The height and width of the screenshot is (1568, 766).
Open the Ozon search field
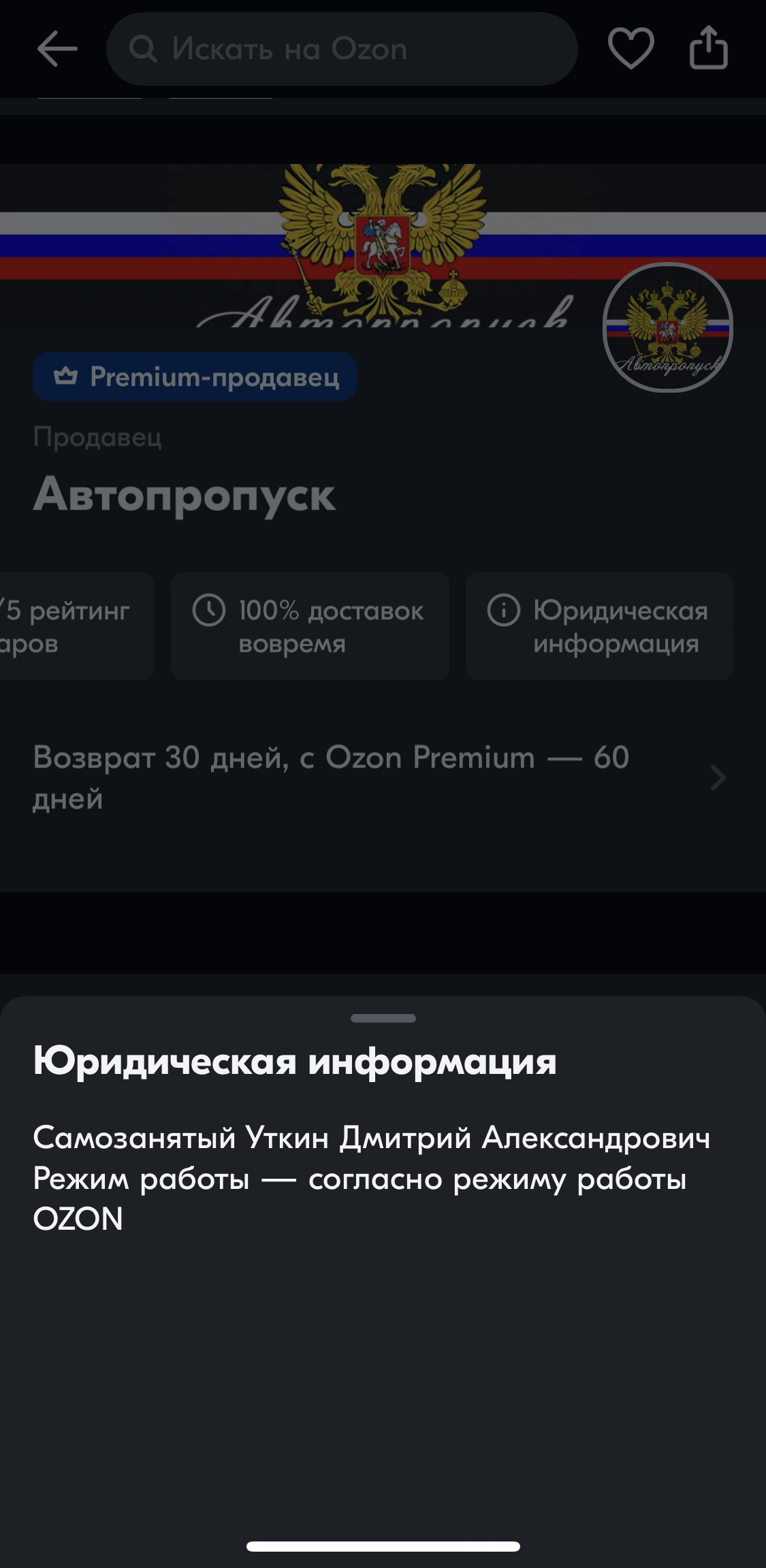pyautogui.click(x=342, y=49)
